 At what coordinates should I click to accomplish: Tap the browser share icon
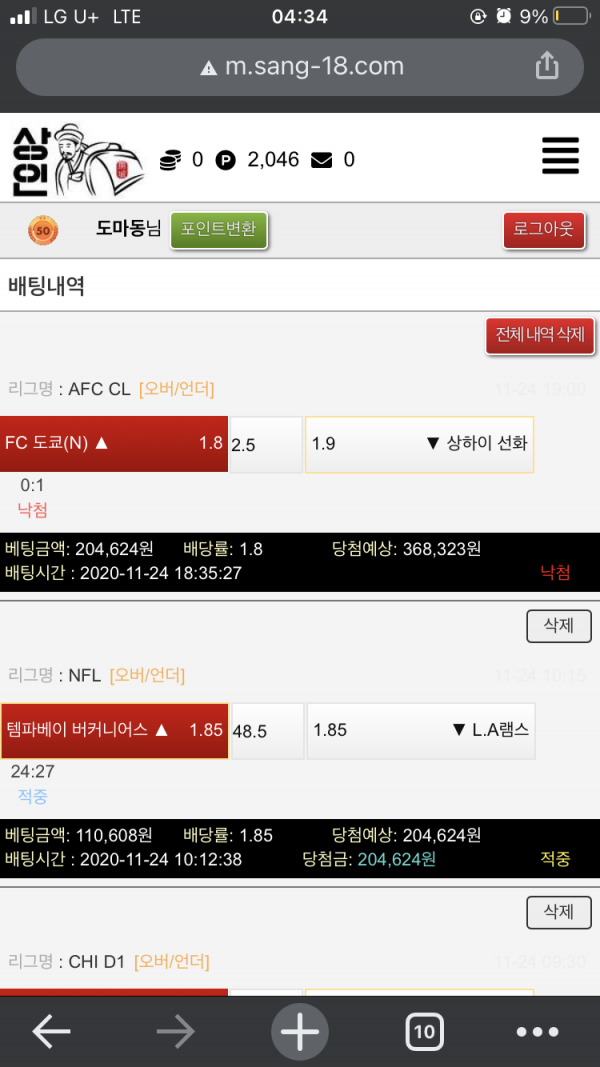(546, 67)
